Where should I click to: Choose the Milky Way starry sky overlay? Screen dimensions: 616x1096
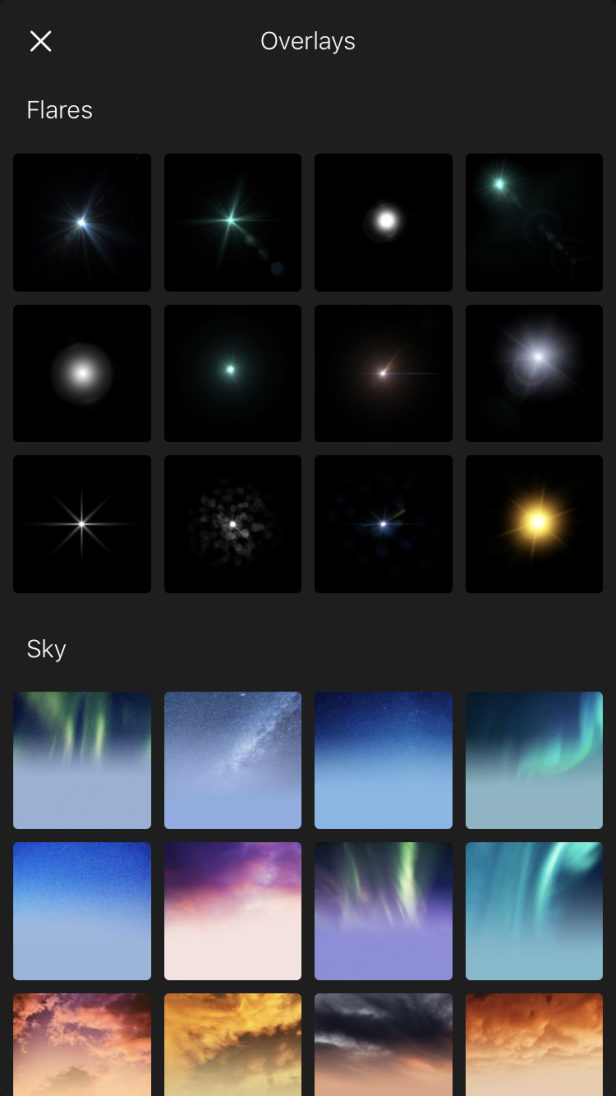point(233,760)
